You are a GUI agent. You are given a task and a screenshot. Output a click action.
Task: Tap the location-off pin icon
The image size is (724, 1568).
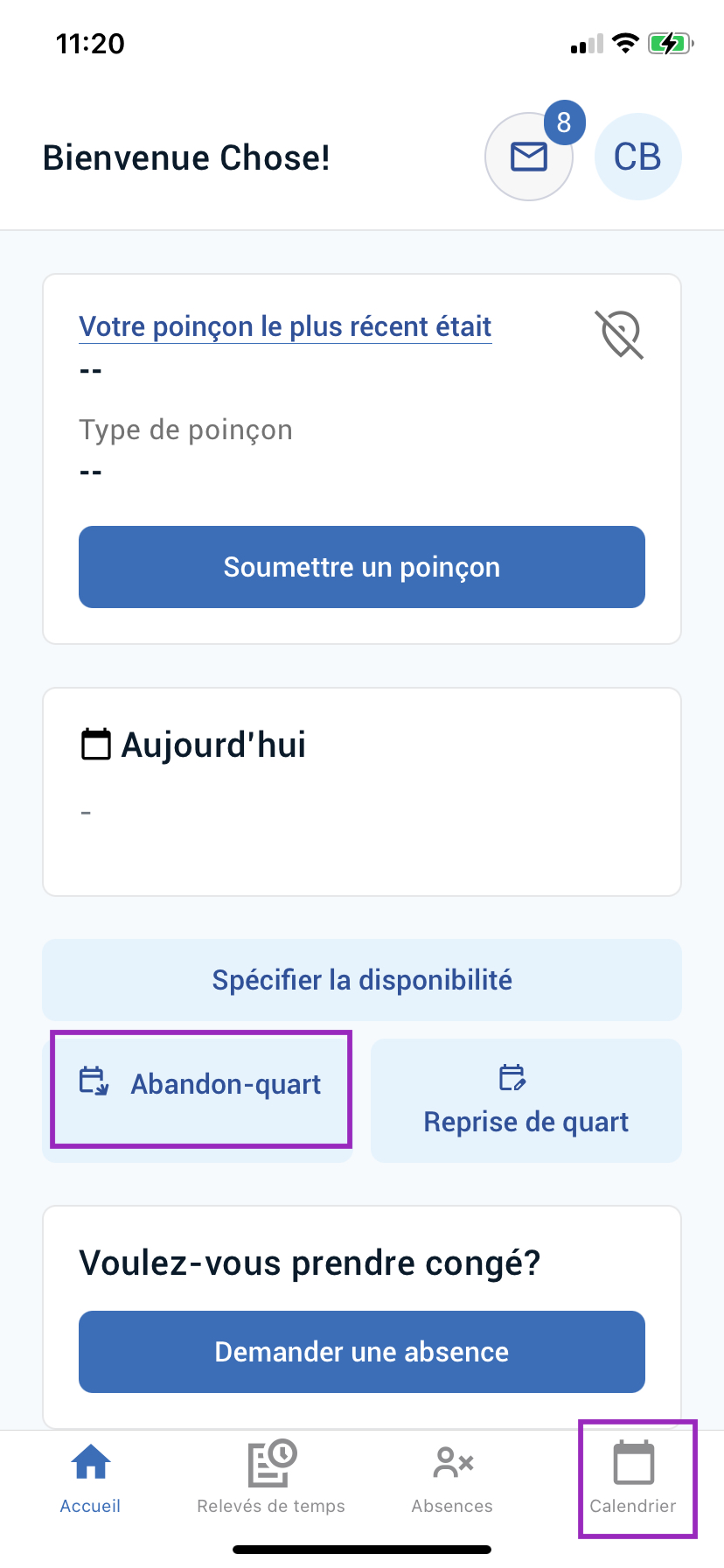coord(620,334)
